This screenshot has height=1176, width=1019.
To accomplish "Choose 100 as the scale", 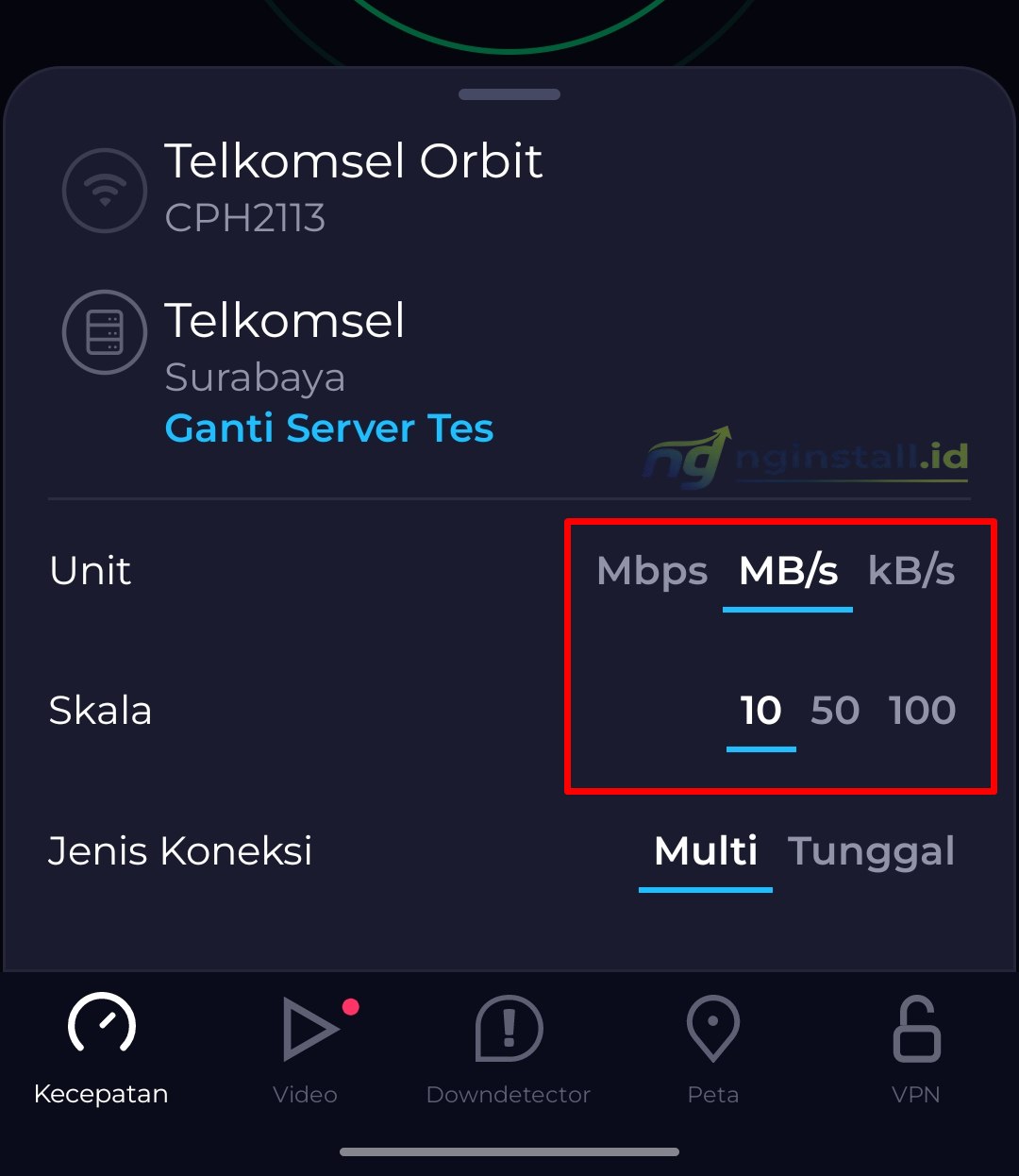I will (x=922, y=711).
